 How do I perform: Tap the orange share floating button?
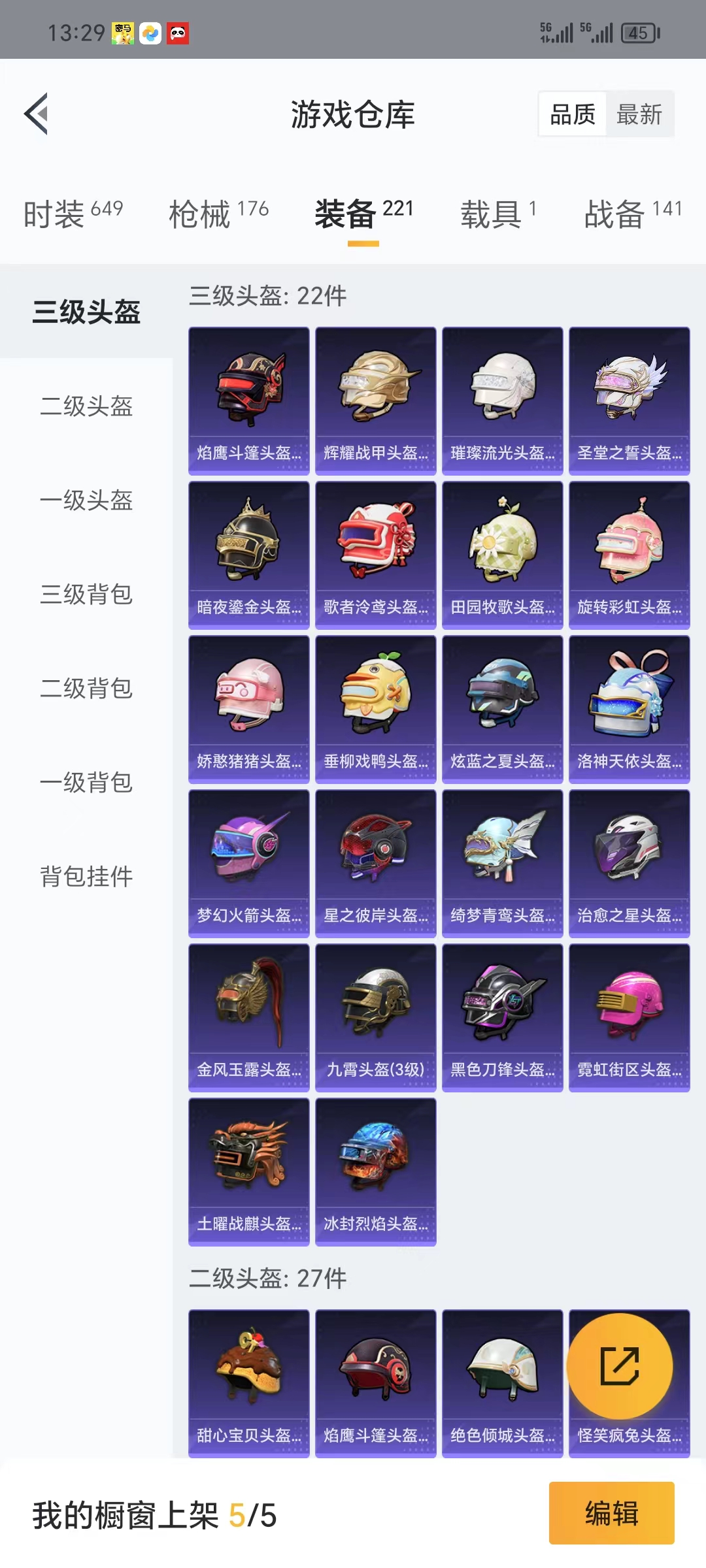[x=620, y=1366]
